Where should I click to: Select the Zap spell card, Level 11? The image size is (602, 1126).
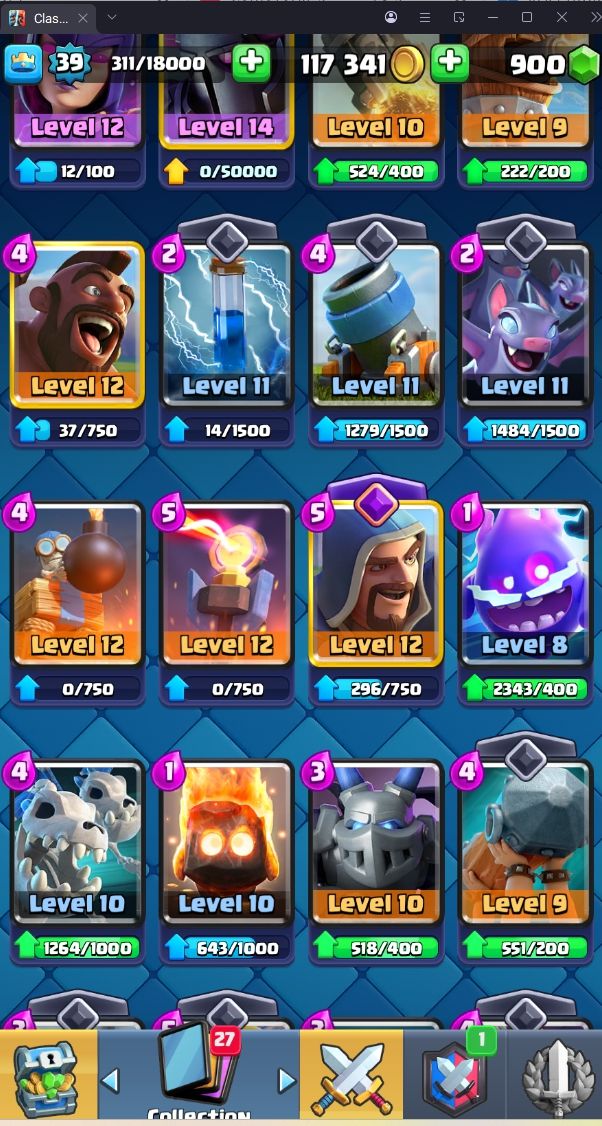click(x=226, y=325)
